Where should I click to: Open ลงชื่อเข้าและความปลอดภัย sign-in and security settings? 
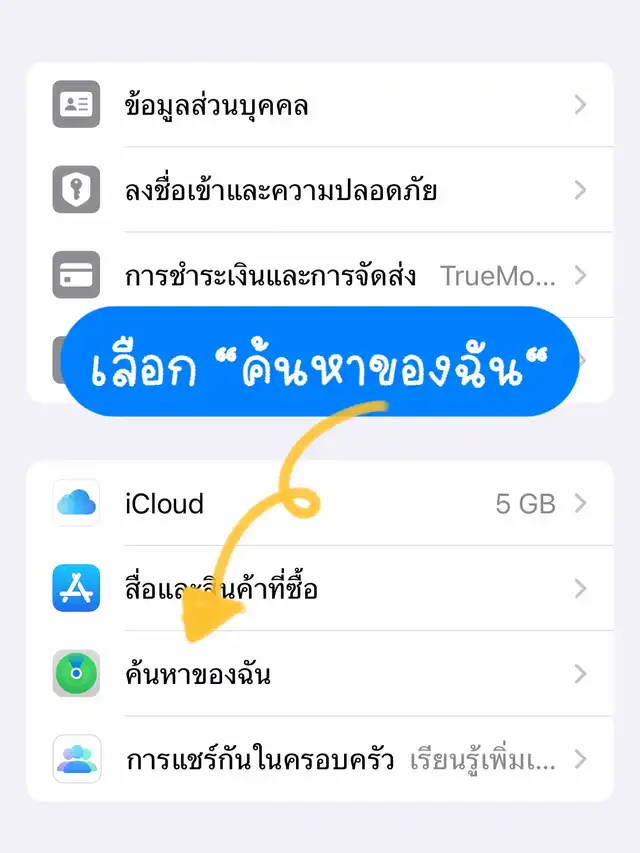[x=320, y=190]
